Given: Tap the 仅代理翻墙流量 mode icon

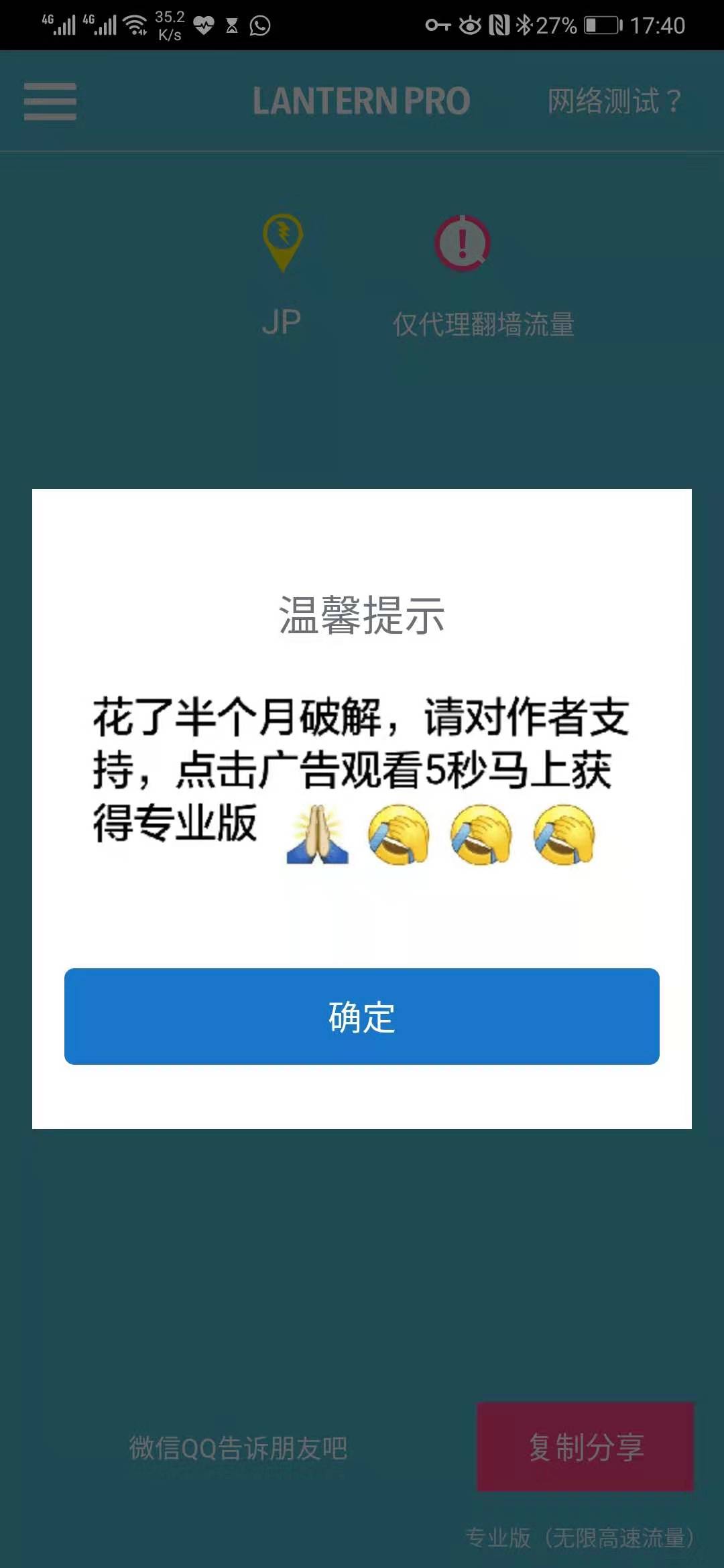Looking at the screenshot, I should pos(463,244).
